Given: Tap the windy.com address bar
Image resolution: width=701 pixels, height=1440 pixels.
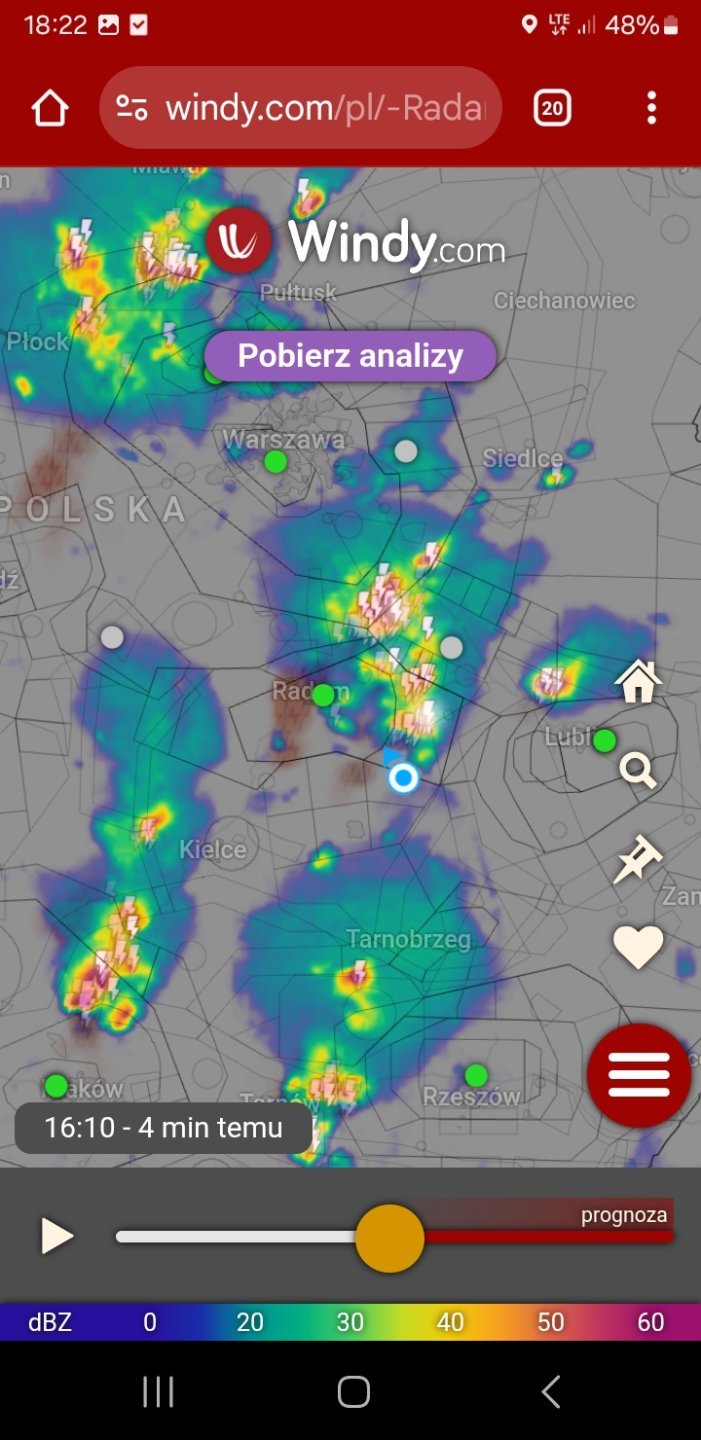Looking at the screenshot, I should 300,108.
